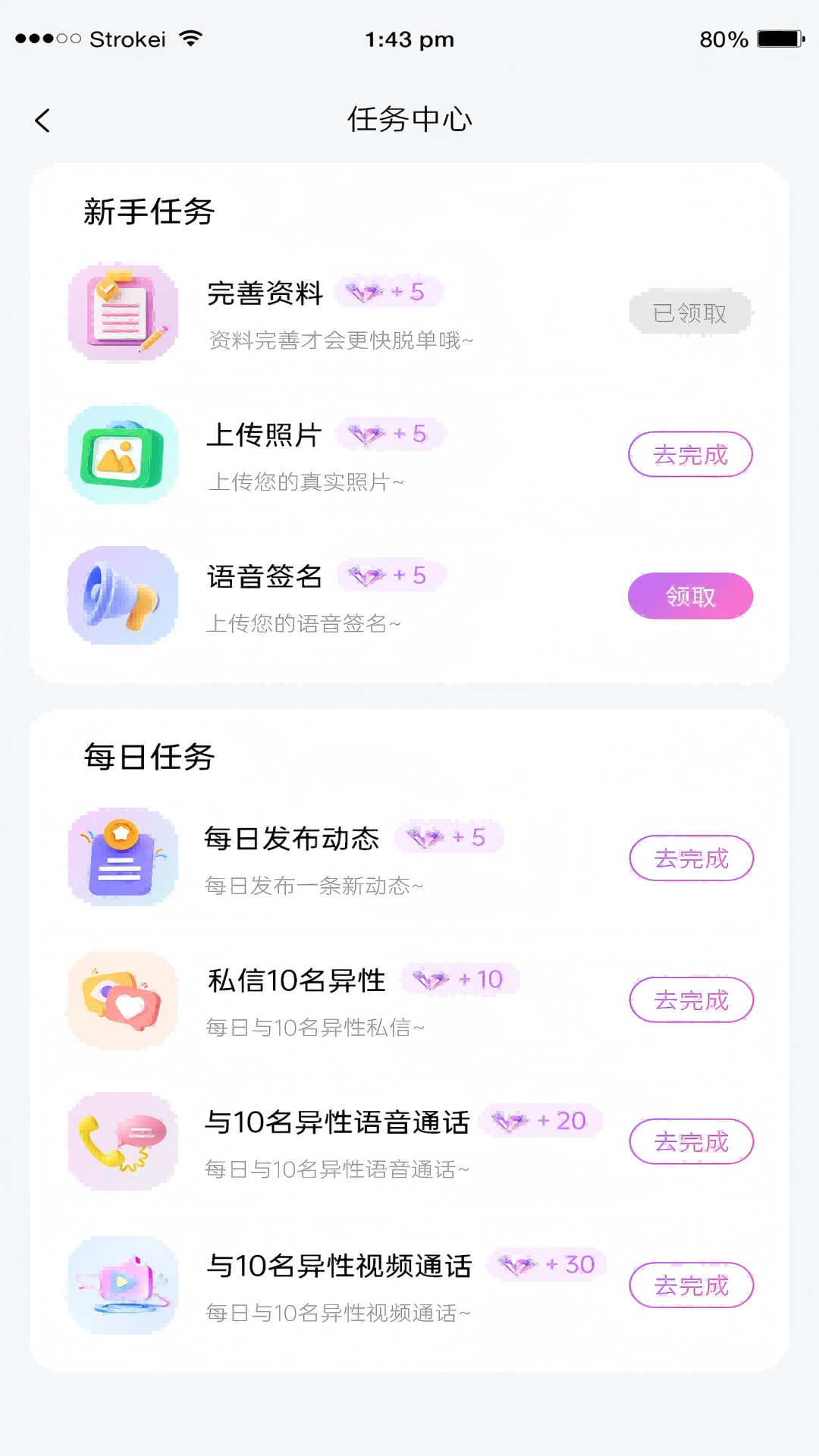Viewport: 819px width, 1456px height.
Task: Click the diamond +30 reward badge for 视频通话
Action: [548, 1263]
